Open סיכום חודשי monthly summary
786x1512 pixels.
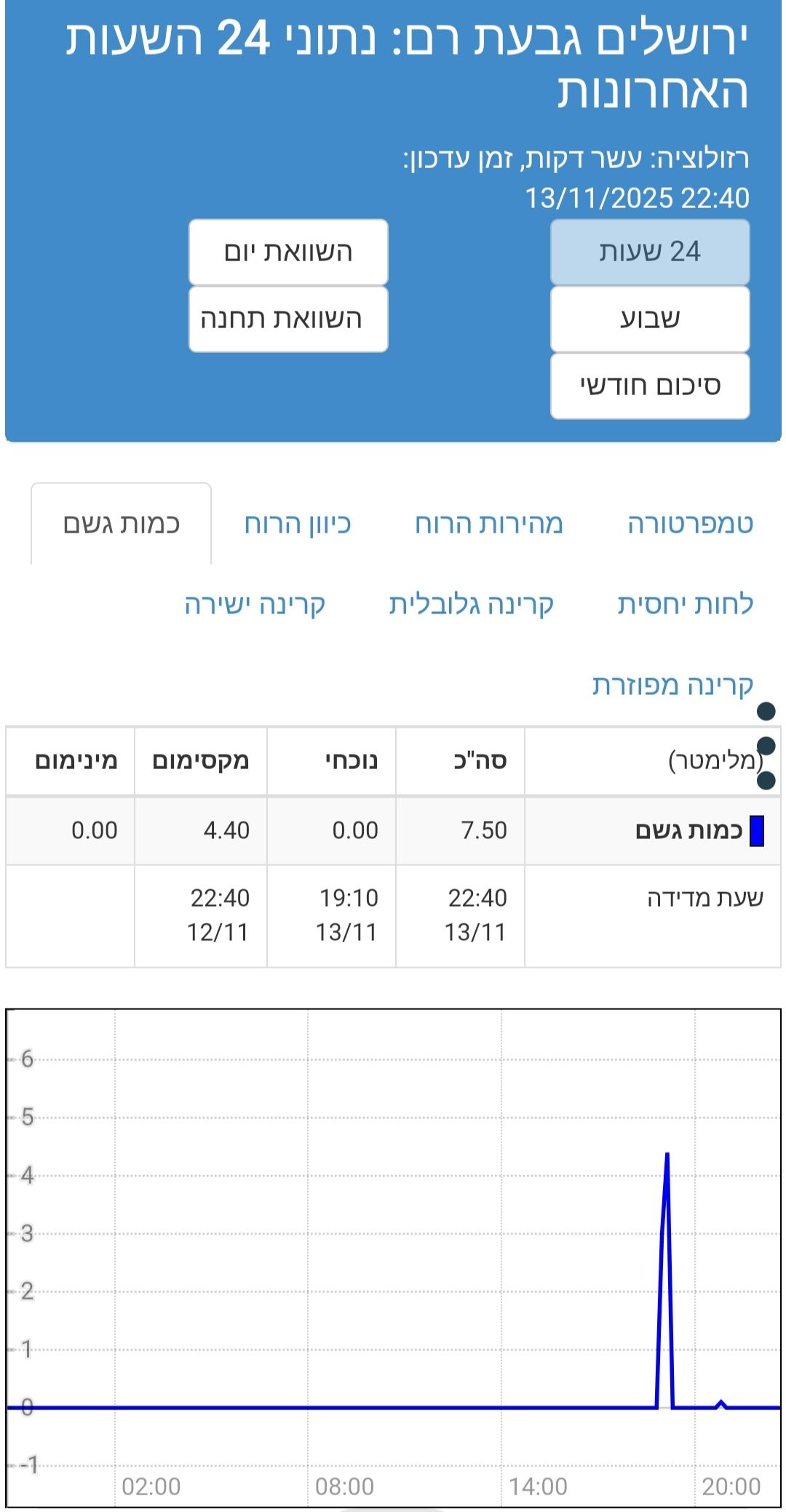point(650,386)
